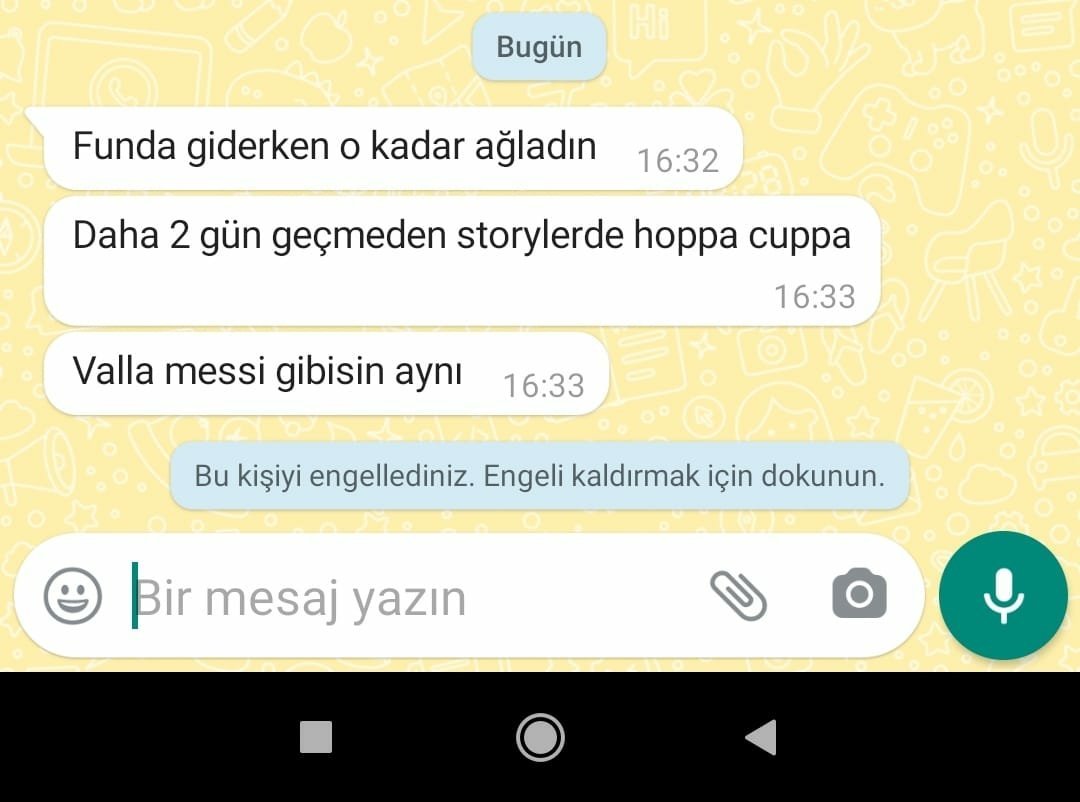Viewport: 1080px width, 802px height.
Task: Open the emoji picker
Action: click(x=73, y=596)
